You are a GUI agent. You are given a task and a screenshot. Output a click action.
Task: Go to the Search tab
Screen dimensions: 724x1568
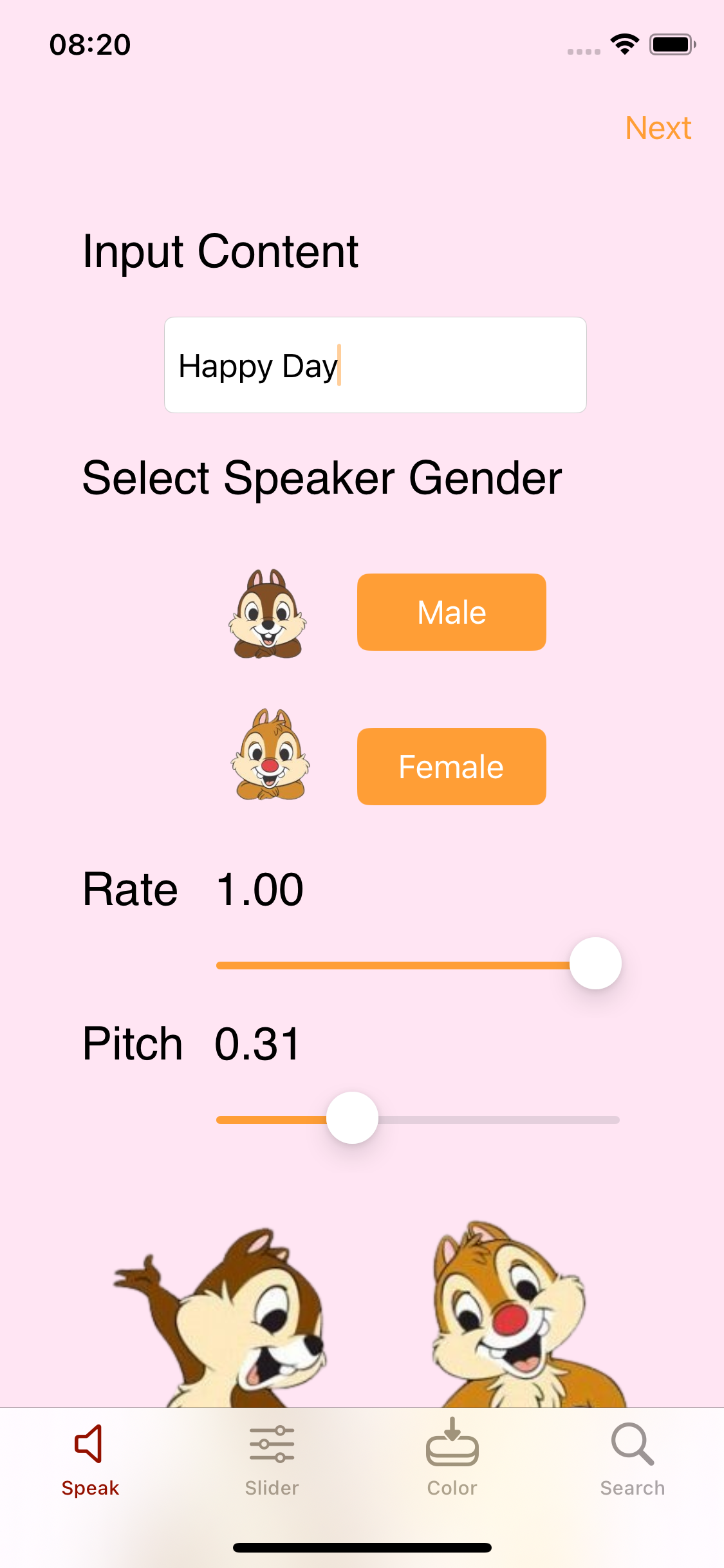[633, 1460]
